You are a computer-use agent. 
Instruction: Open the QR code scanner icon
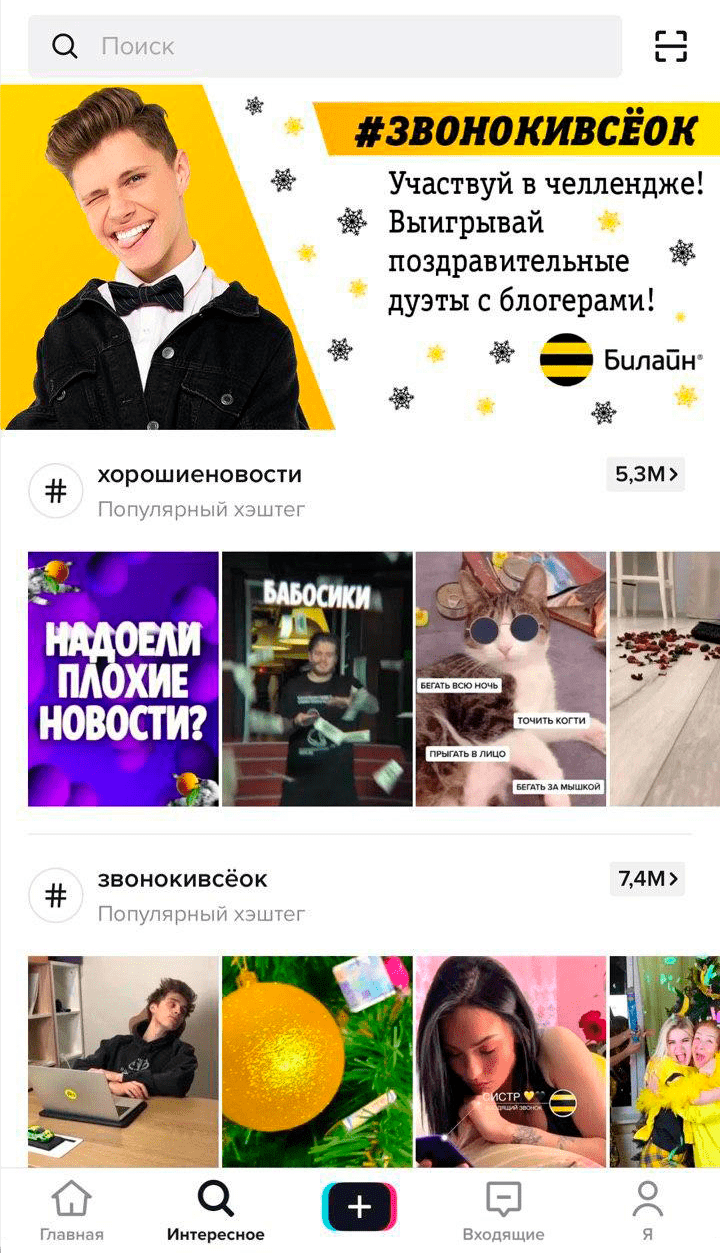[671, 46]
